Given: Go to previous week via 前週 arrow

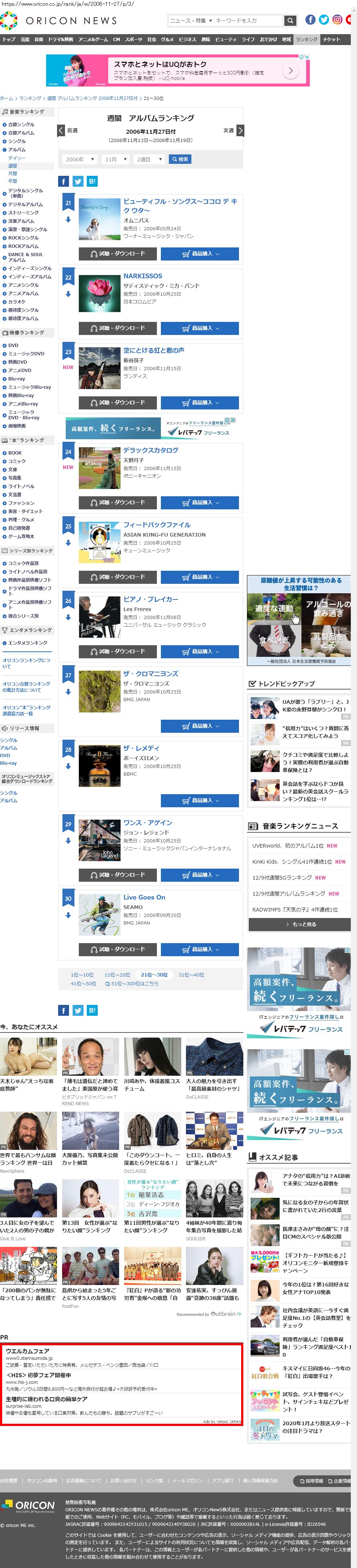Looking at the screenshot, I should [61, 130].
